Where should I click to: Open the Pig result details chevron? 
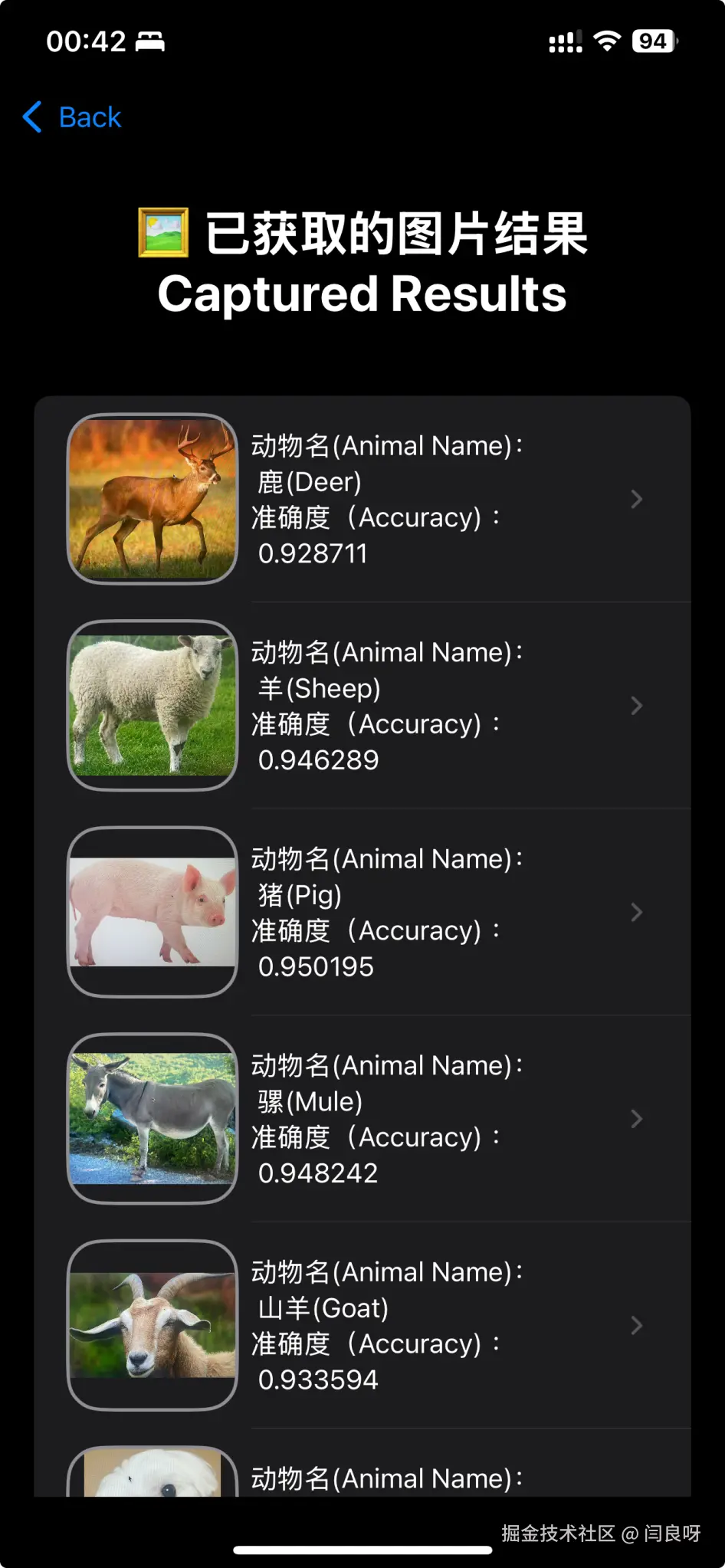tap(637, 913)
